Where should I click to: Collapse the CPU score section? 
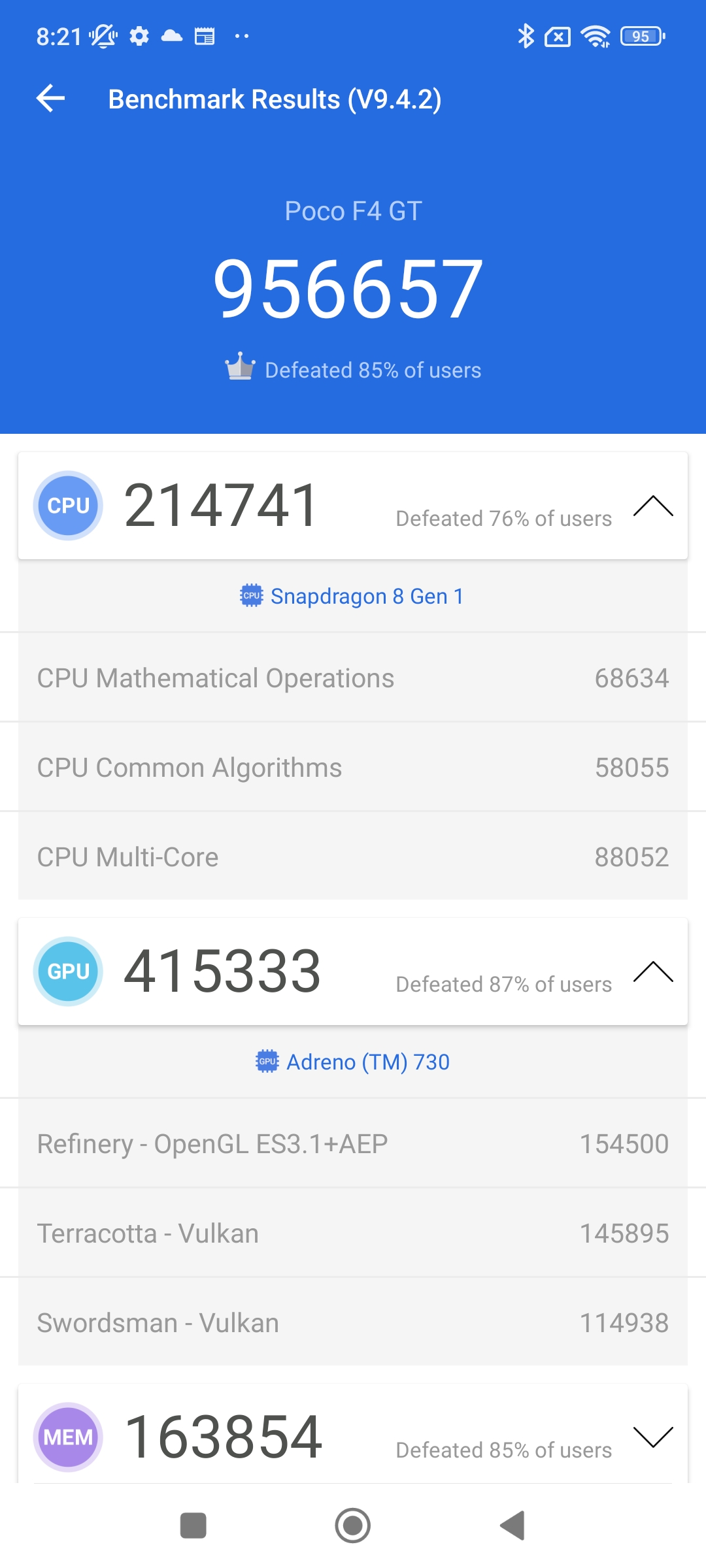coord(653,506)
